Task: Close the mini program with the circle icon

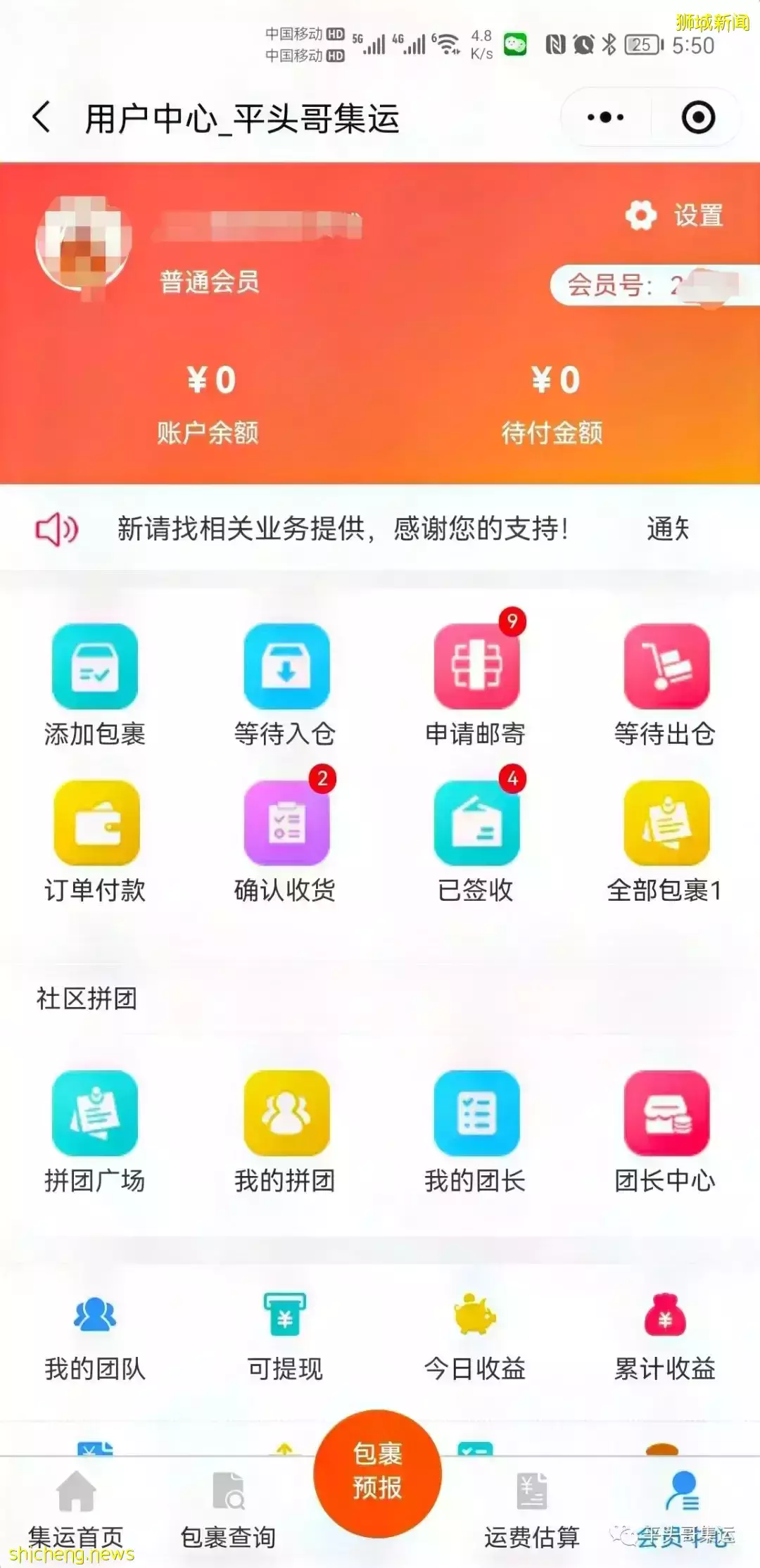Action: click(698, 118)
